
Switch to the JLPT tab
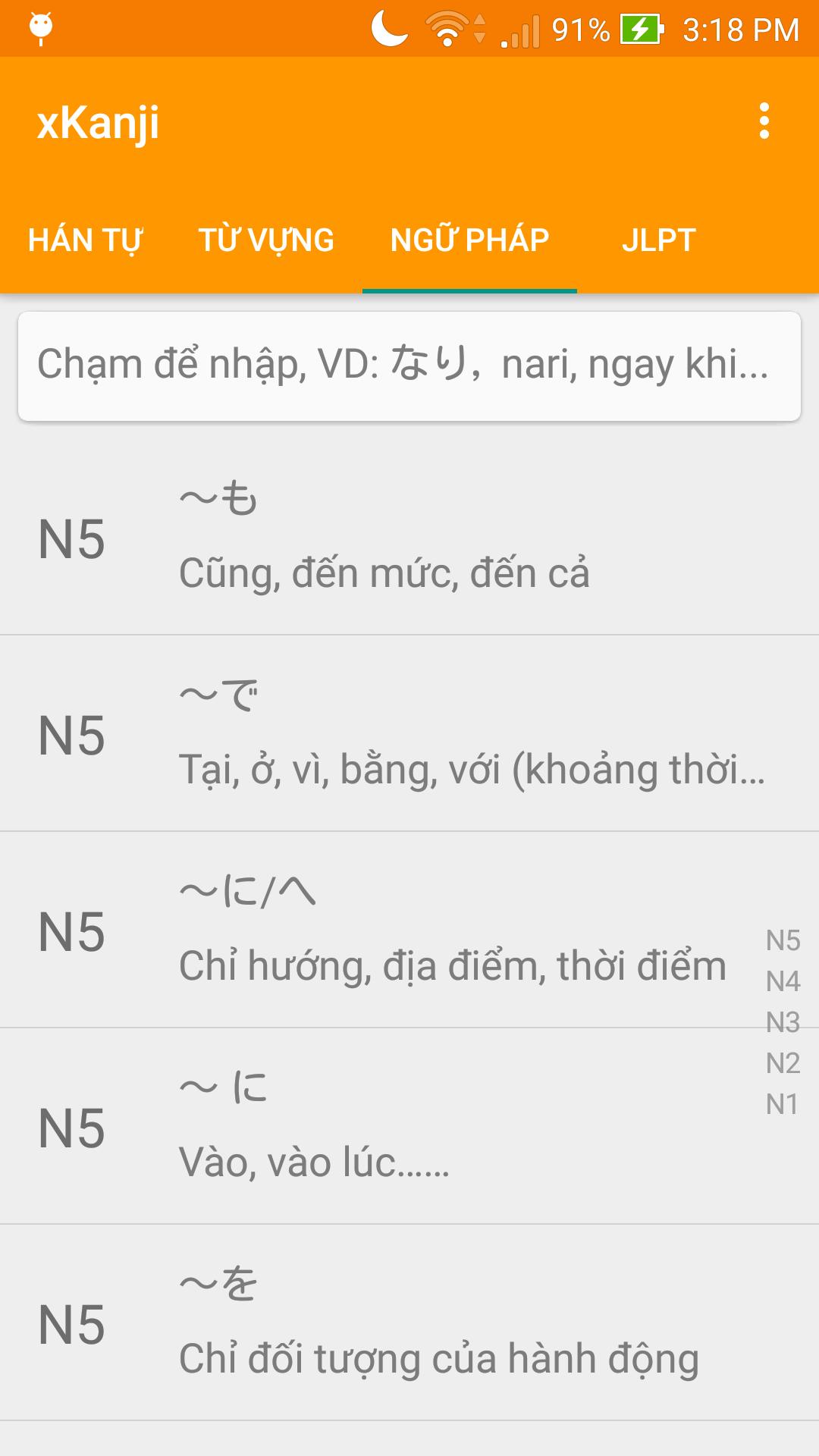click(658, 240)
